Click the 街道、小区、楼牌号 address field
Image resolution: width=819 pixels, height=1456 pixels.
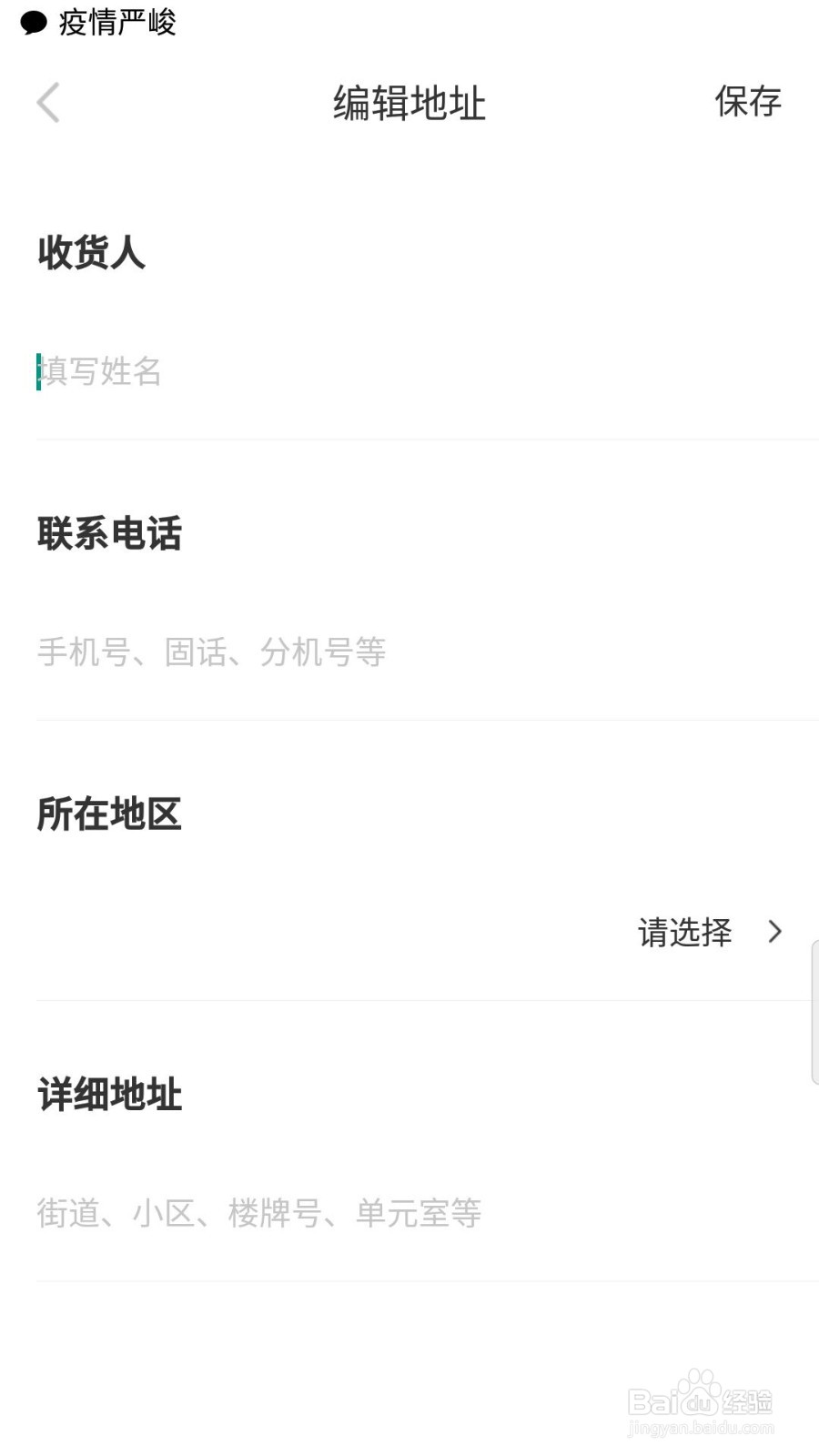coord(259,1214)
